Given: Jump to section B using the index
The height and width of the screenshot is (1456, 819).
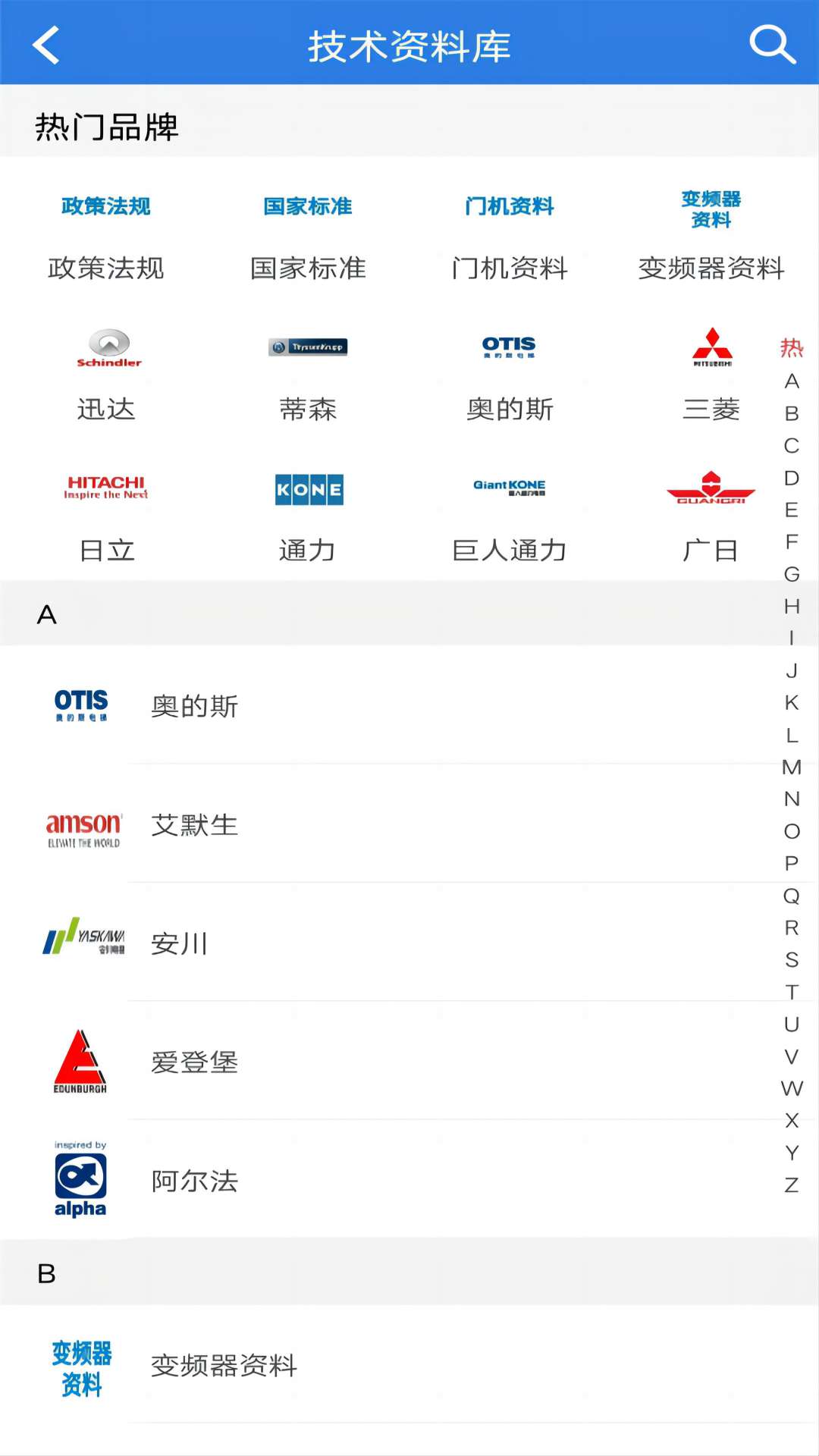Looking at the screenshot, I should click(791, 414).
